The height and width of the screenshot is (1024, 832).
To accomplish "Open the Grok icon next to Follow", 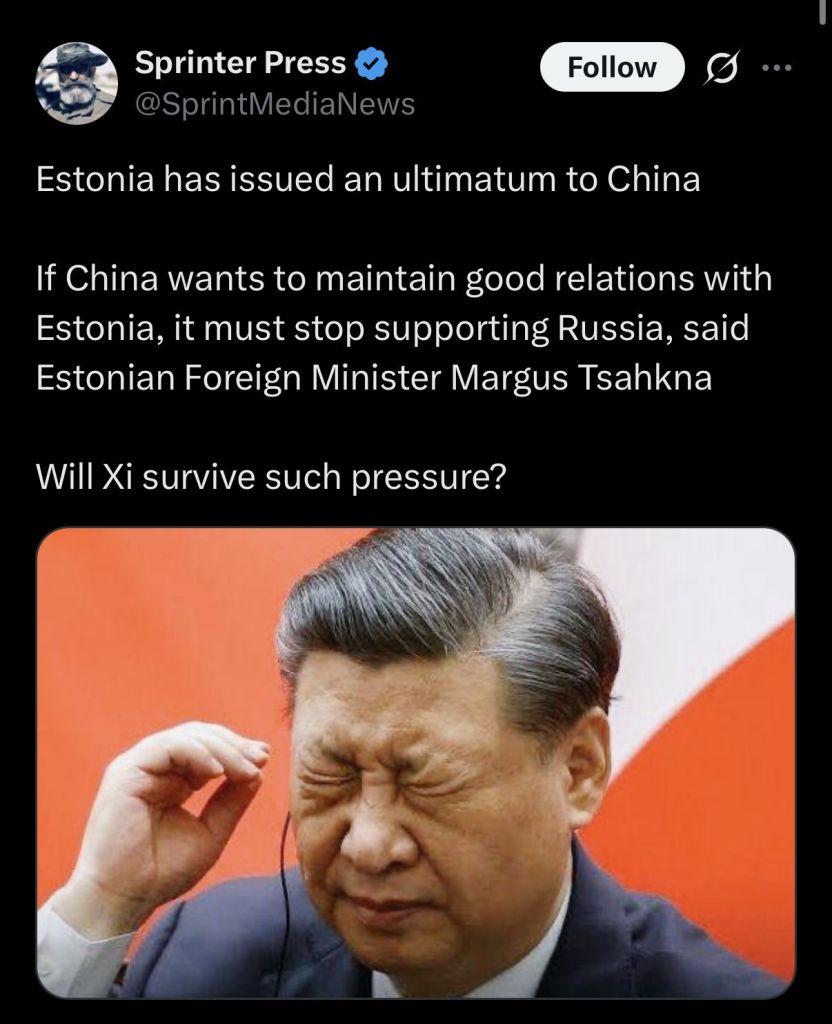I will click(x=721, y=69).
